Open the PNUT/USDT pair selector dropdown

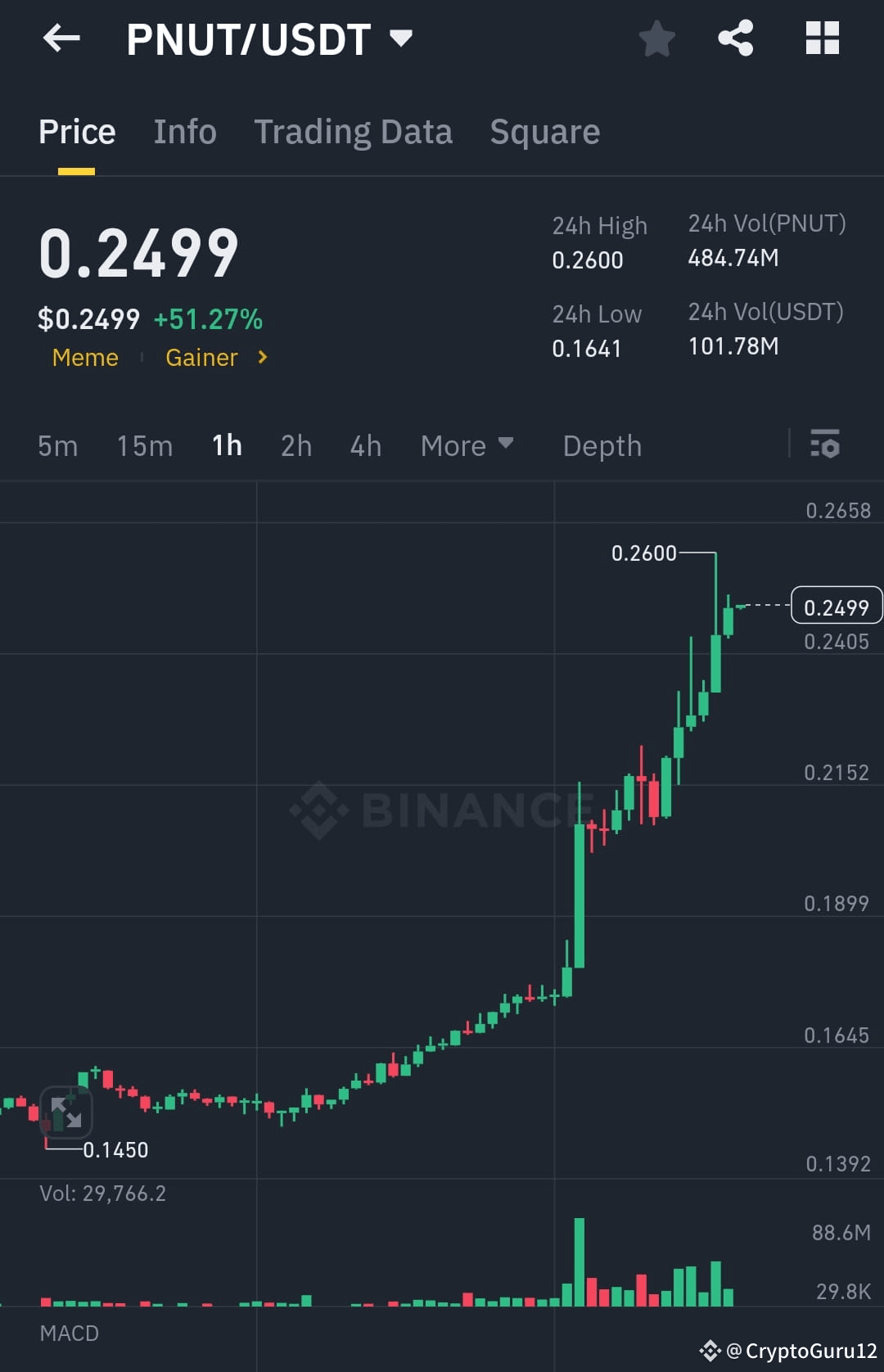(x=400, y=38)
